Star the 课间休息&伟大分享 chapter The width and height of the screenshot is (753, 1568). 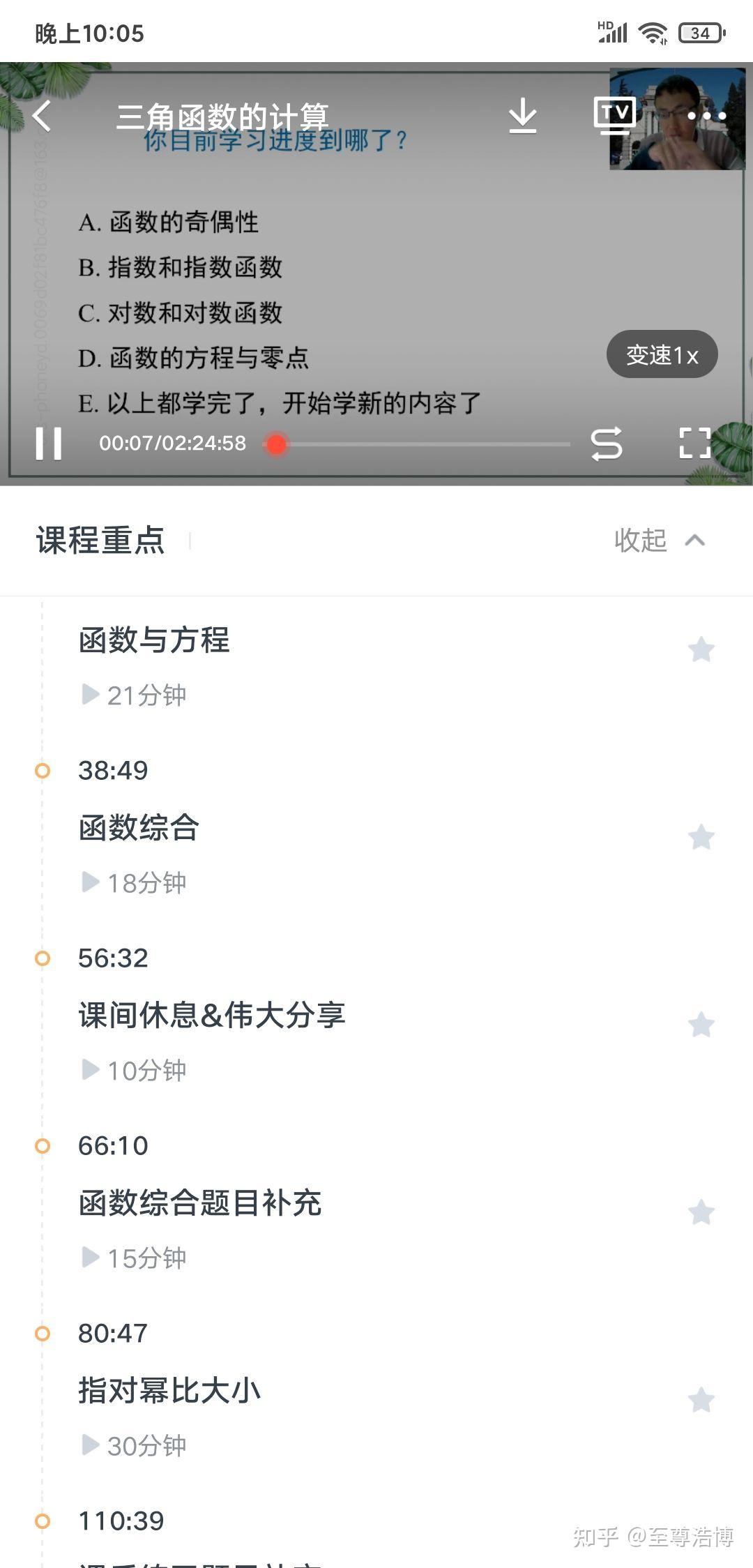point(701,1025)
